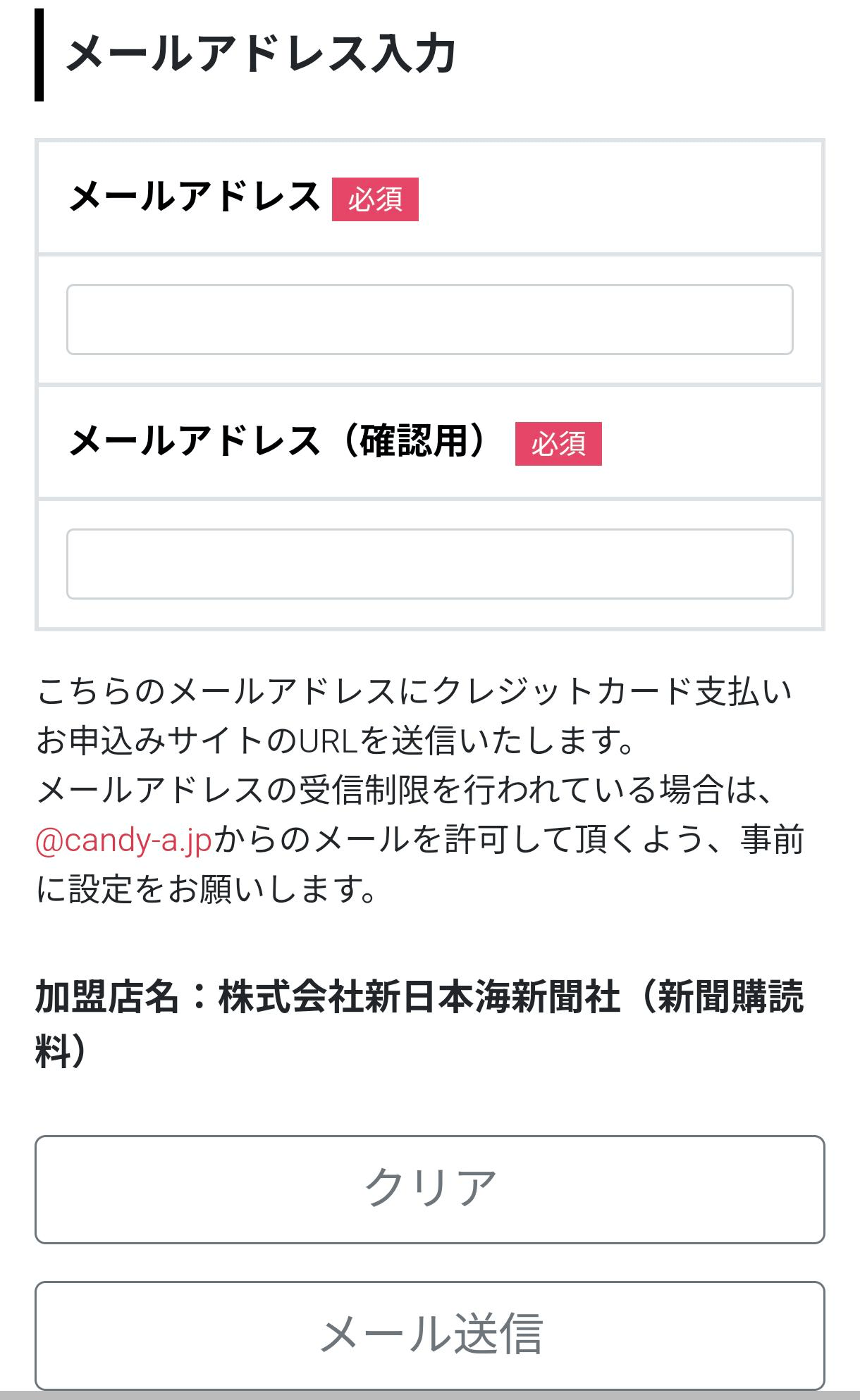Image resolution: width=860 pixels, height=1400 pixels.
Task: Tap the クリア button
Action: point(430,1189)
